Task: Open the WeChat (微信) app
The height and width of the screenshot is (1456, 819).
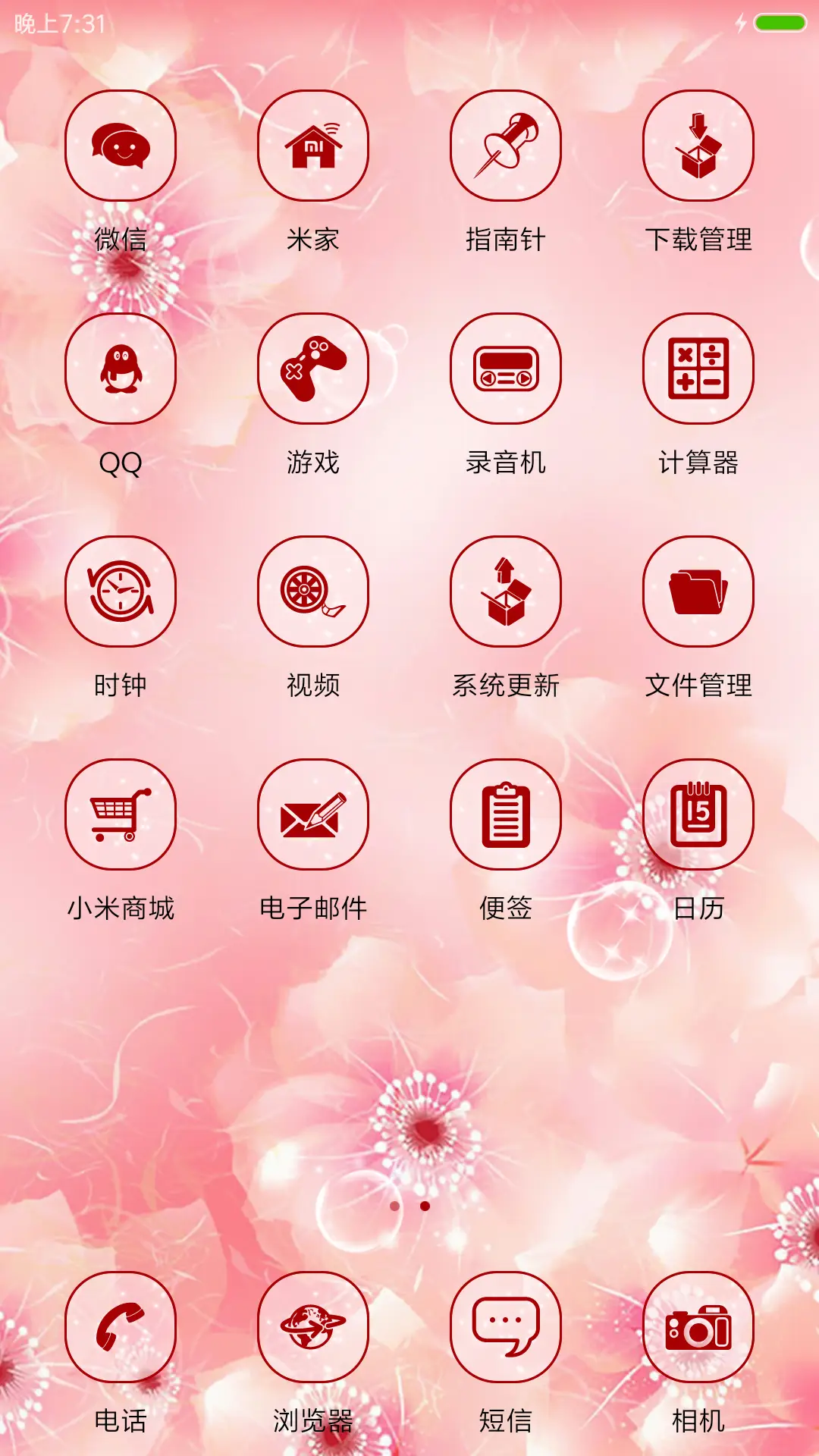Action: pyautogui.click(x=121, y=147)
